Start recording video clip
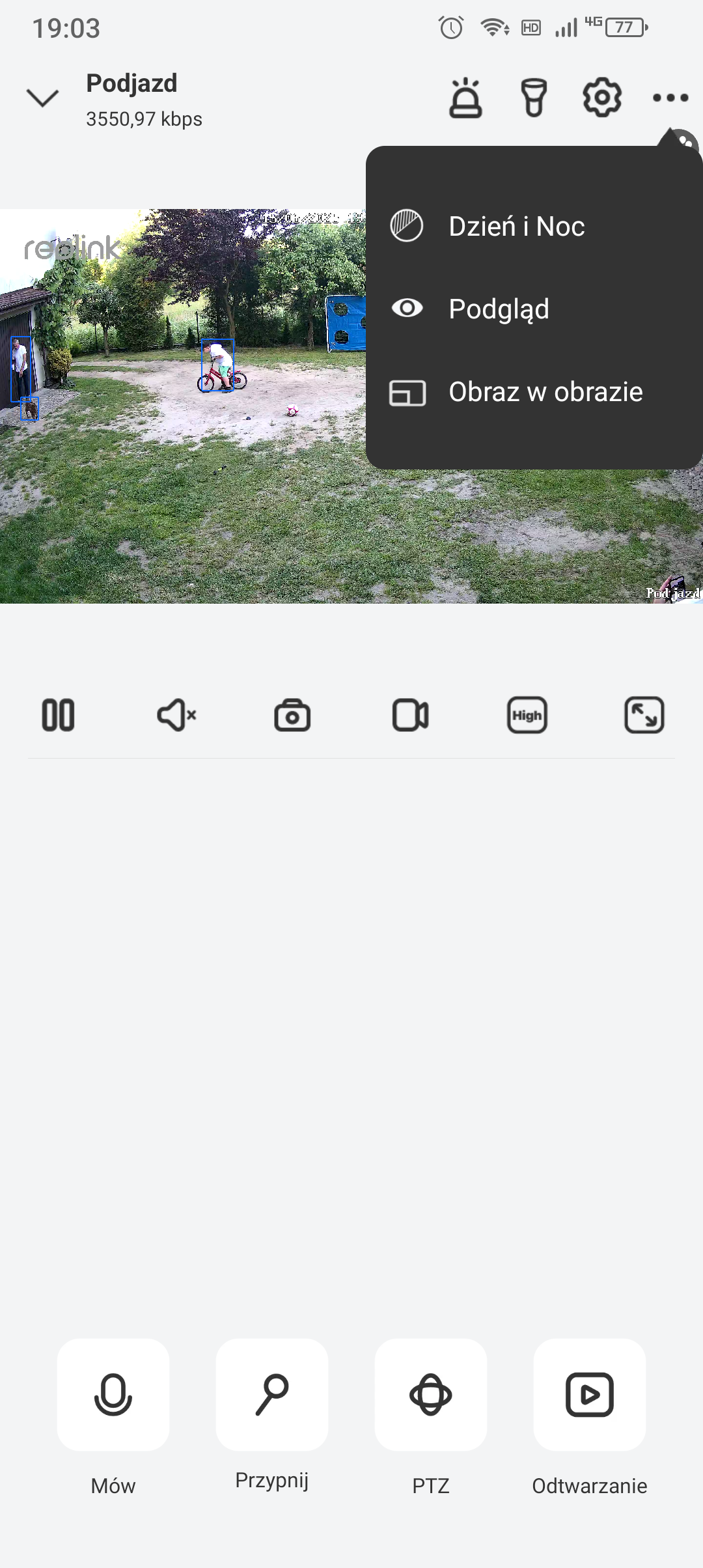 tap(410, 715)
